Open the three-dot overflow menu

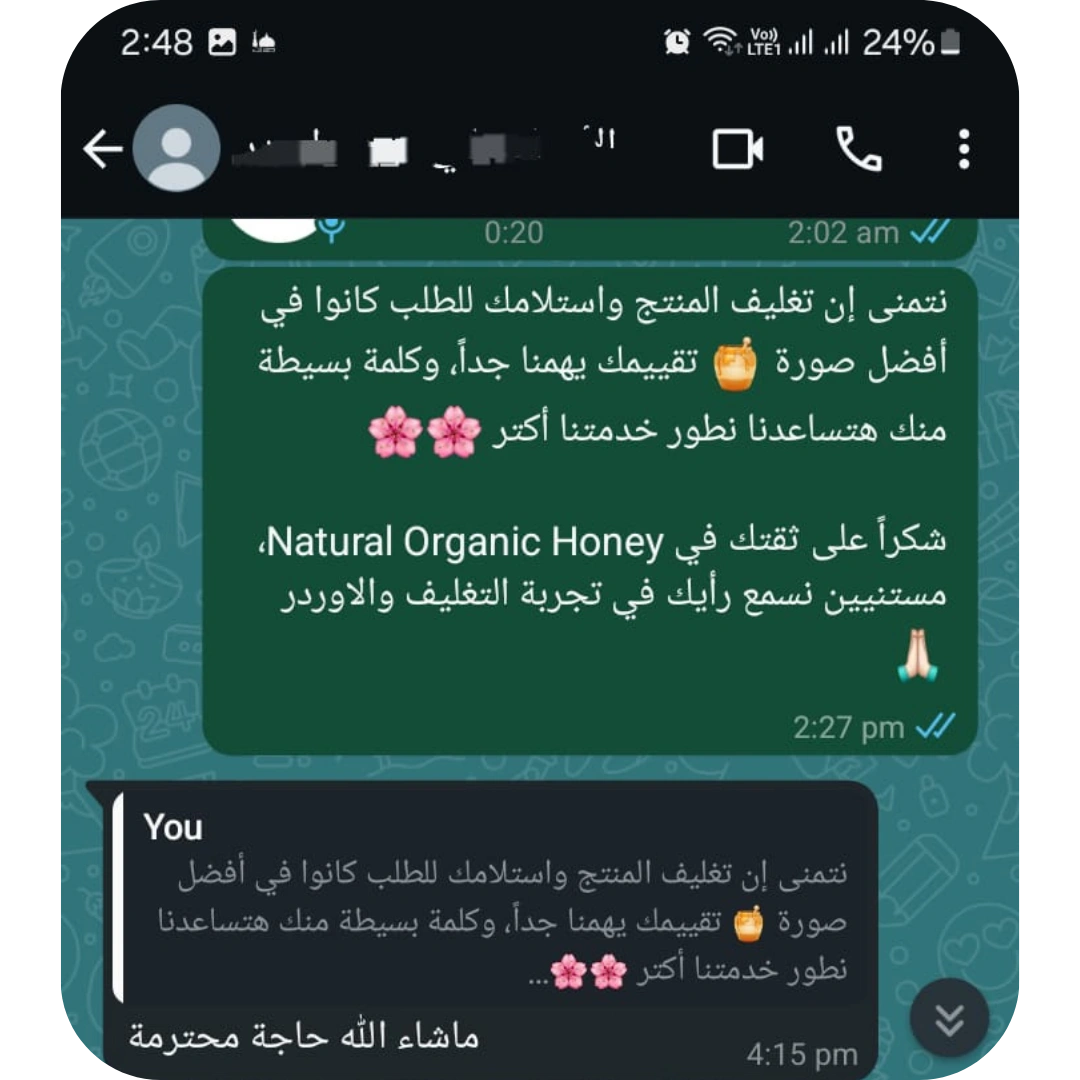point(963,150)
